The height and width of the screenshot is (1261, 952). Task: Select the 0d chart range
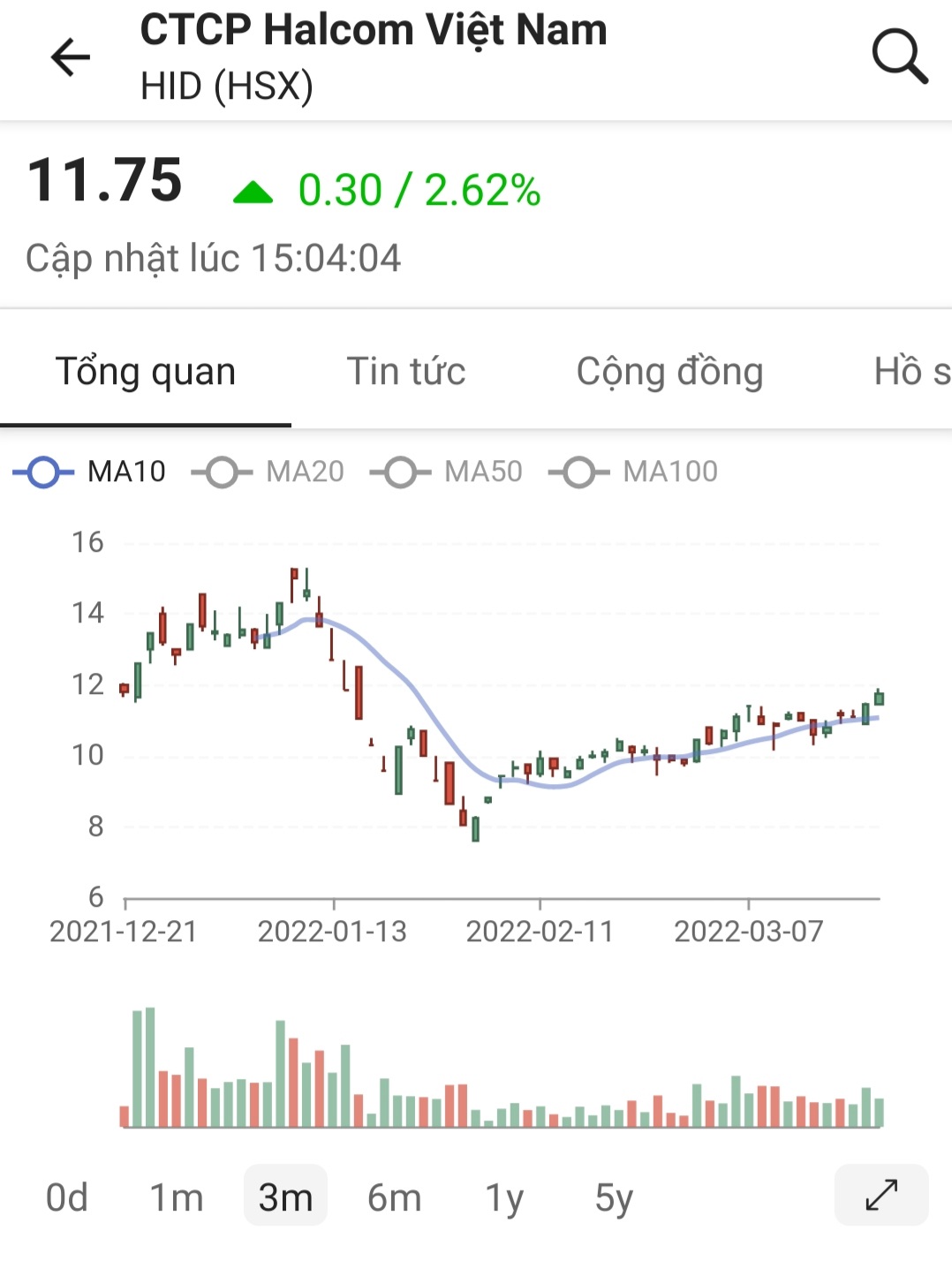coord(67,1198)
